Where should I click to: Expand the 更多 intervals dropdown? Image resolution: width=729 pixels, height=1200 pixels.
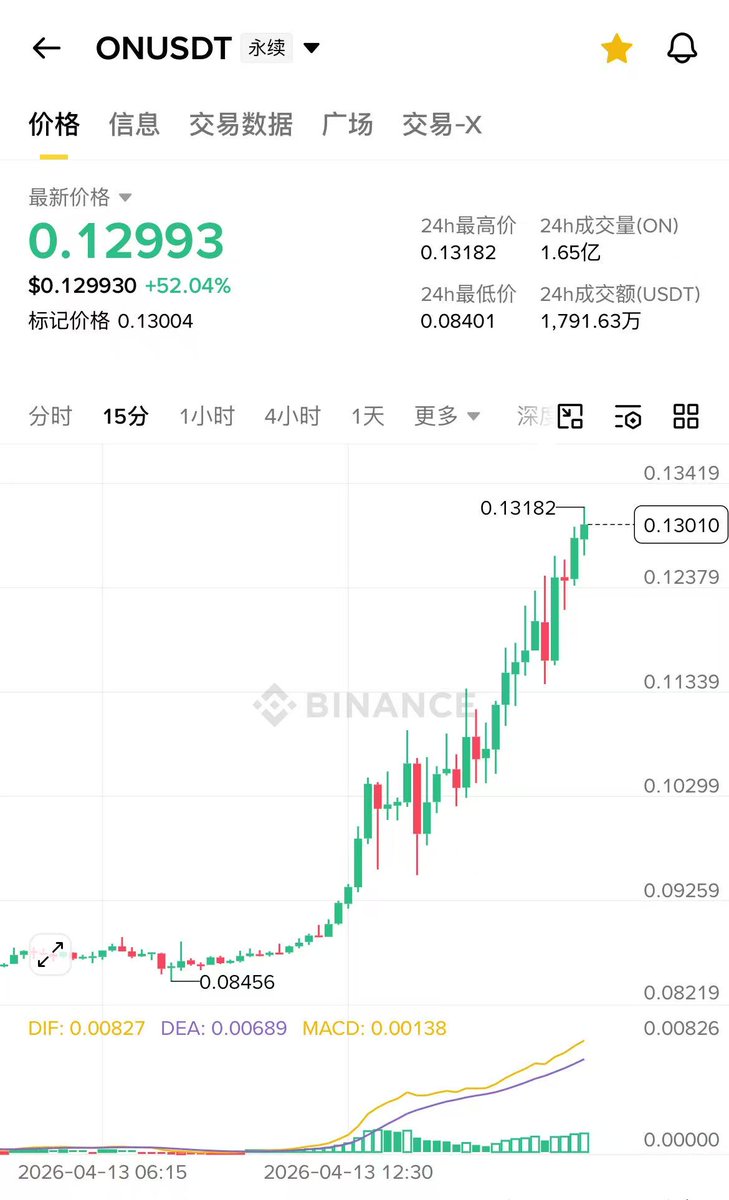pos(447,416)
